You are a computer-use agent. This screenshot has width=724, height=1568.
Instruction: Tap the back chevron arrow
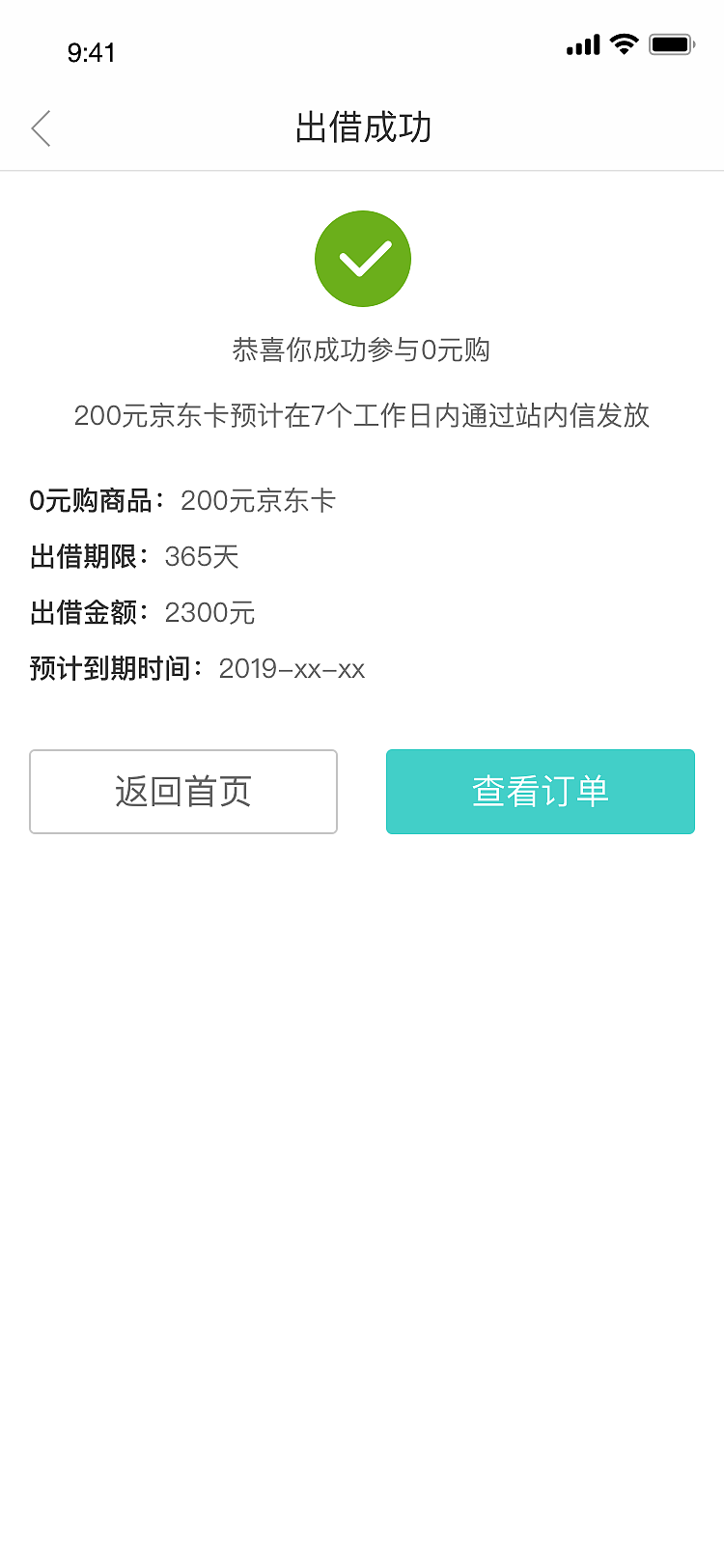coord(41,127)
